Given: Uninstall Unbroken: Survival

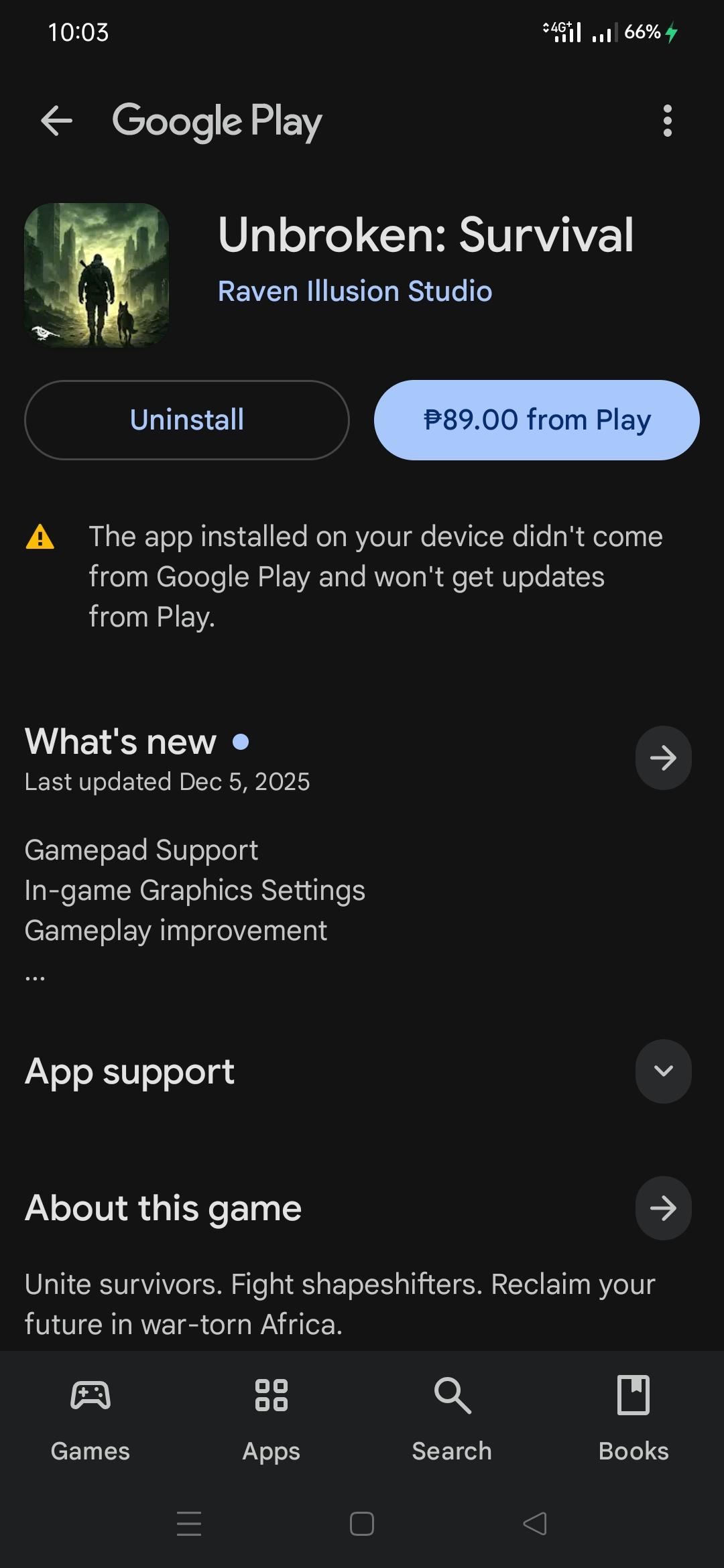Looking at the screenshot, I should pos(187,420).
